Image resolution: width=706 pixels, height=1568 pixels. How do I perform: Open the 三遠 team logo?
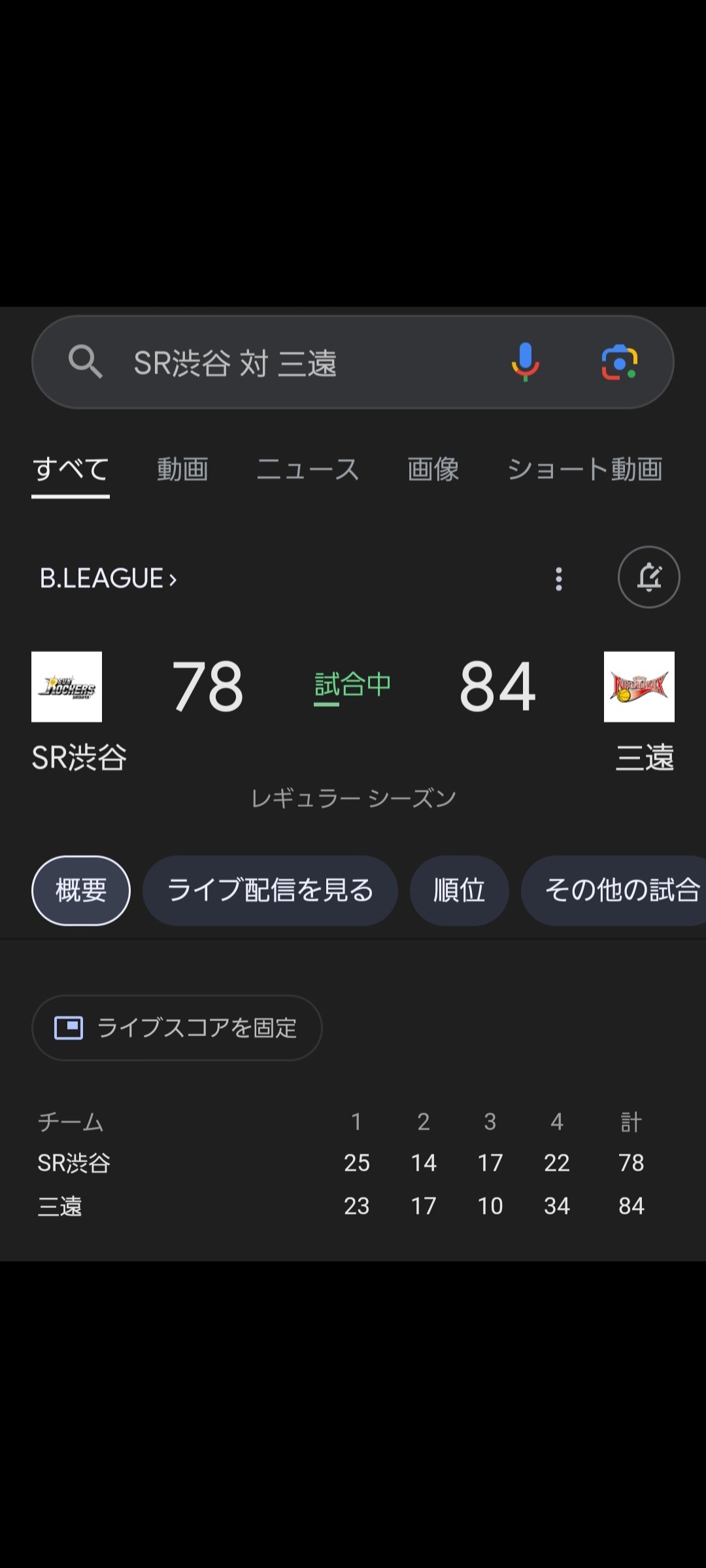point(639,687)
